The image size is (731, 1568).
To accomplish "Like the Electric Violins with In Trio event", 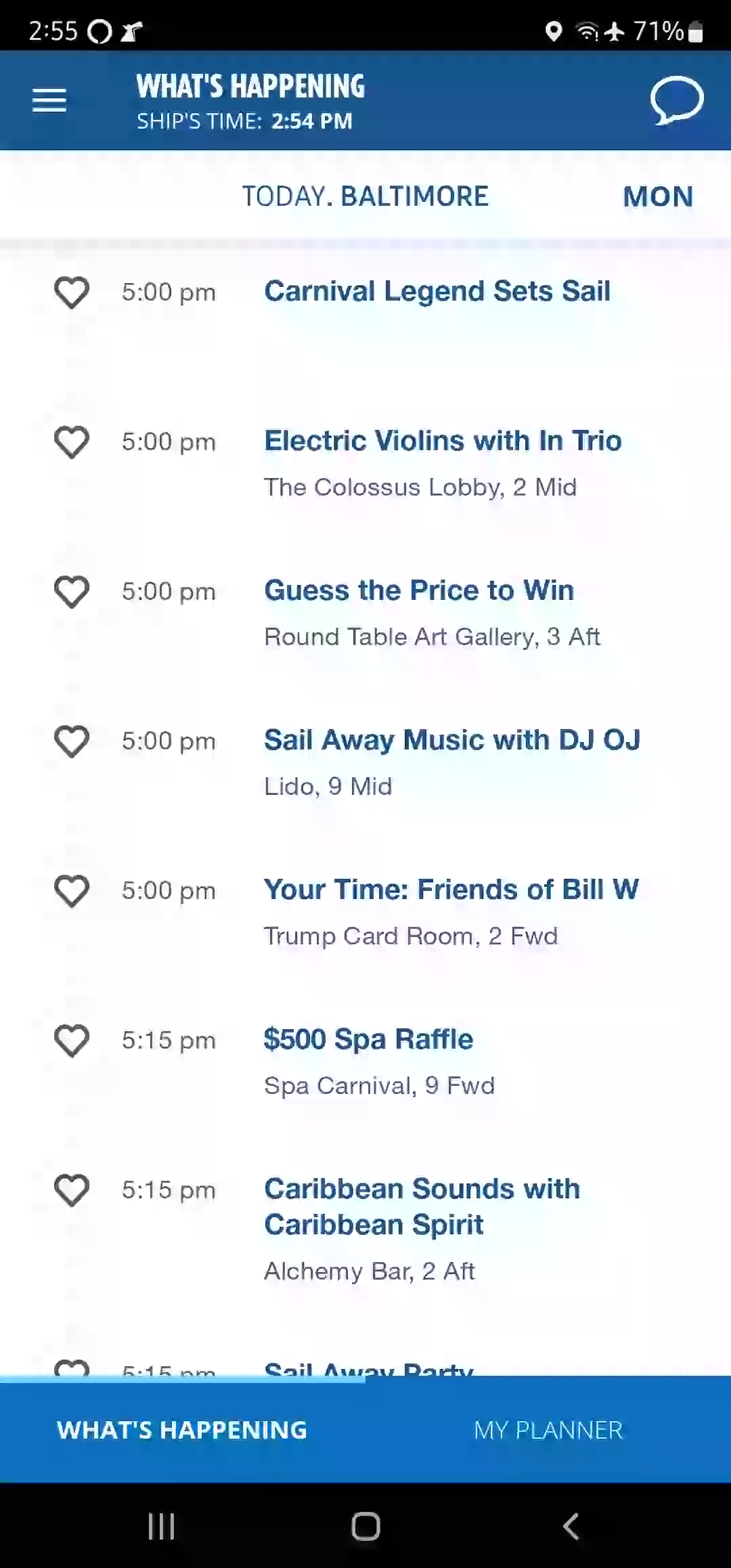I will tap(72, 442).
